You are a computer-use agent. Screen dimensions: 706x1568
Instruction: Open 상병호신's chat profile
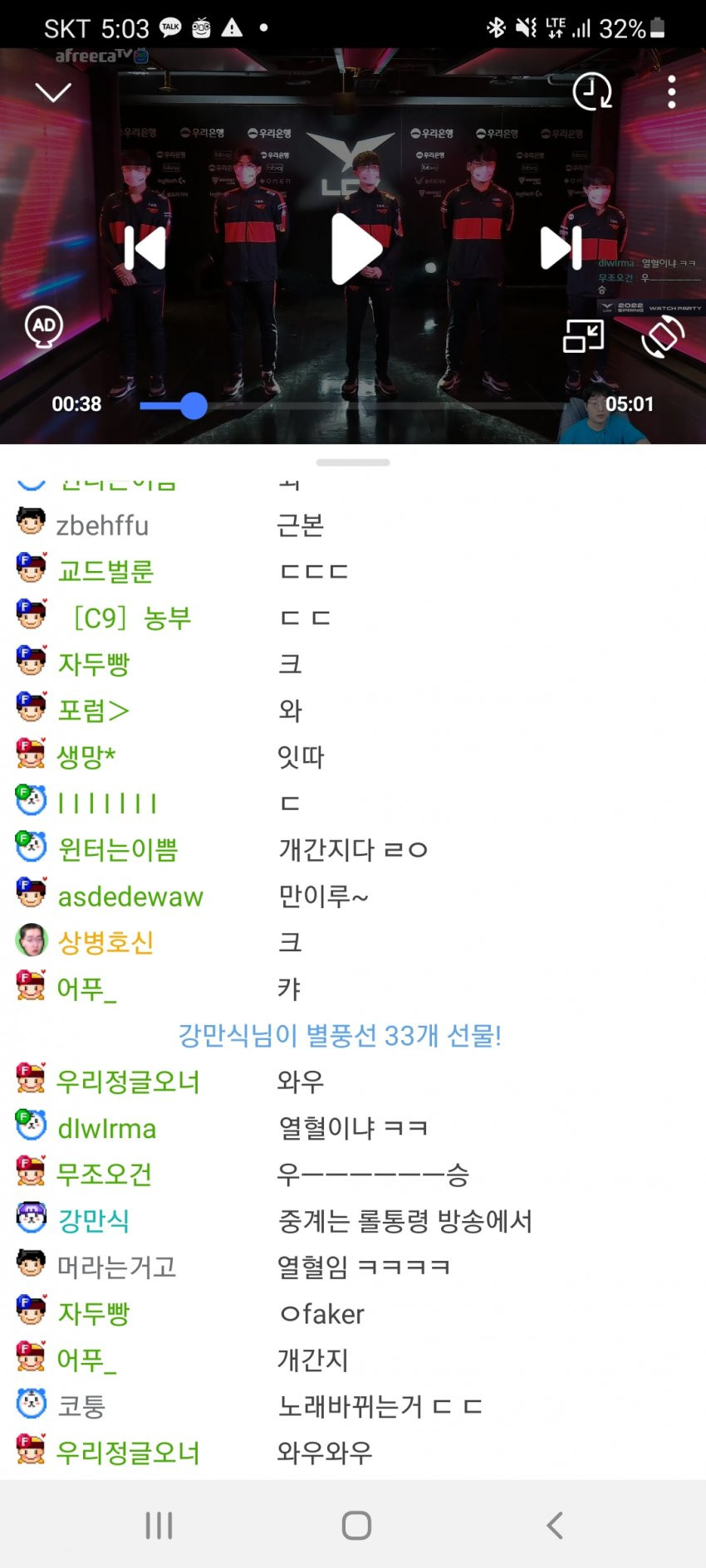click(x=105, y=942)
